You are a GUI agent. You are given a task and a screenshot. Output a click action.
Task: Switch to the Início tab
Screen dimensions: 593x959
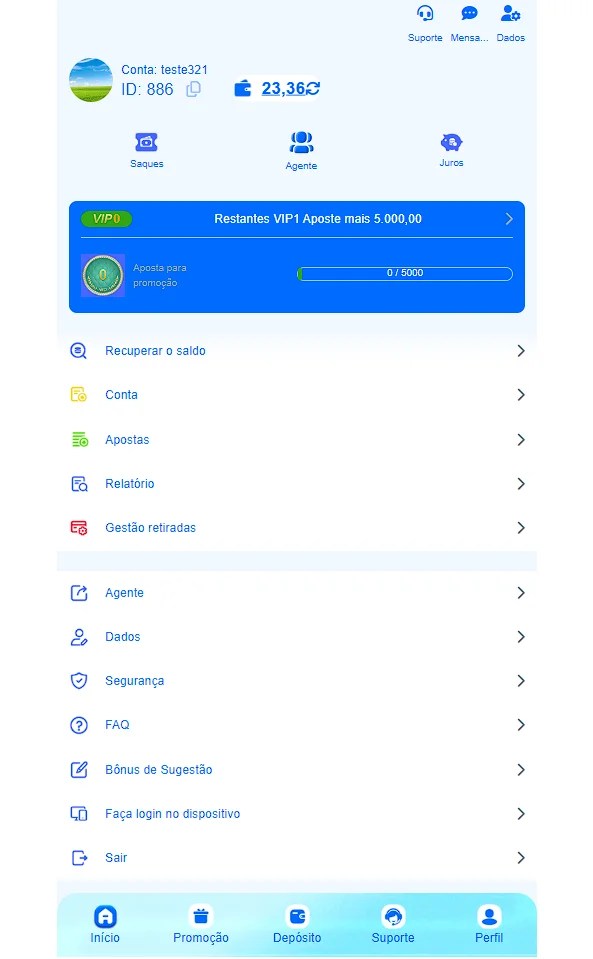105,924
